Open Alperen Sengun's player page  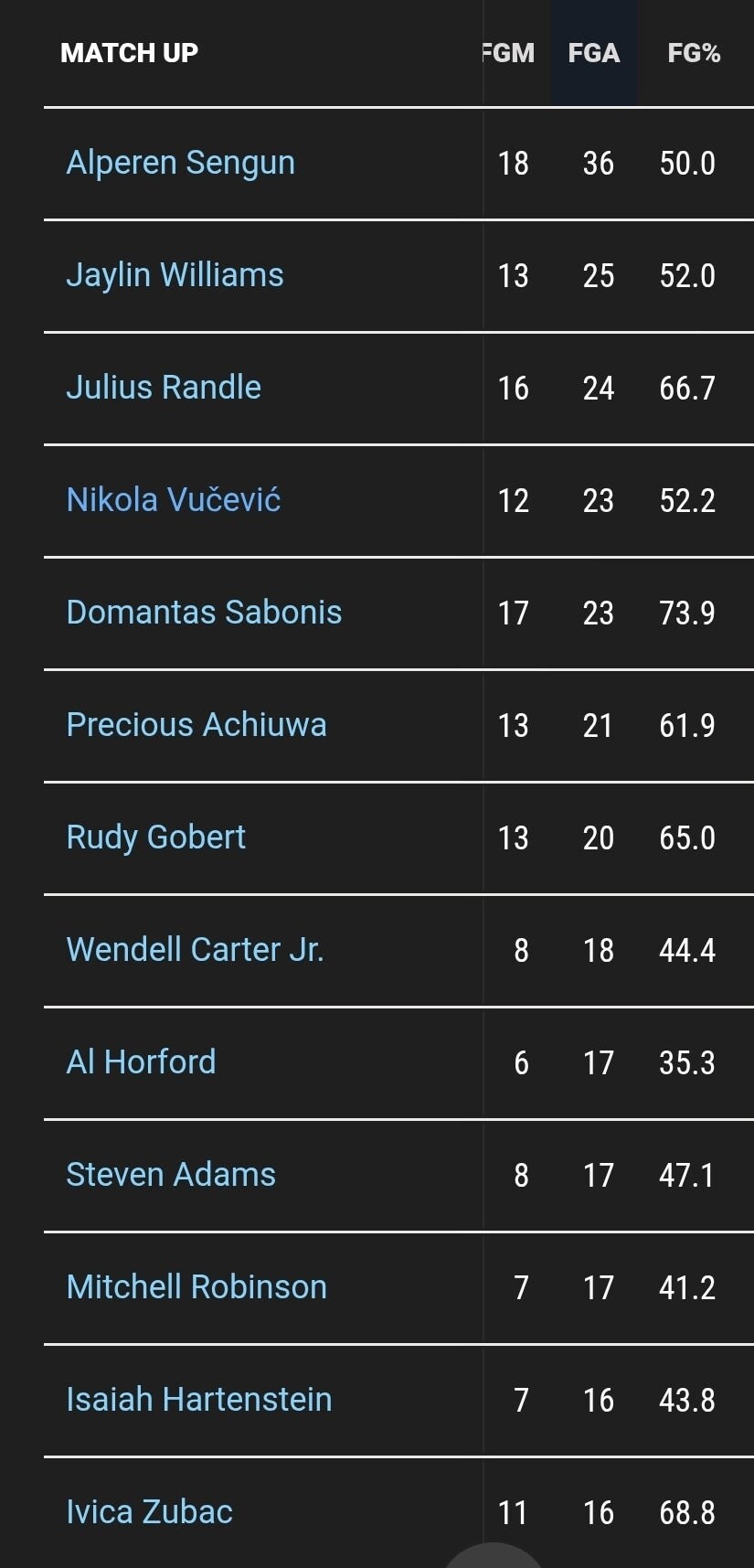point(181,163)
